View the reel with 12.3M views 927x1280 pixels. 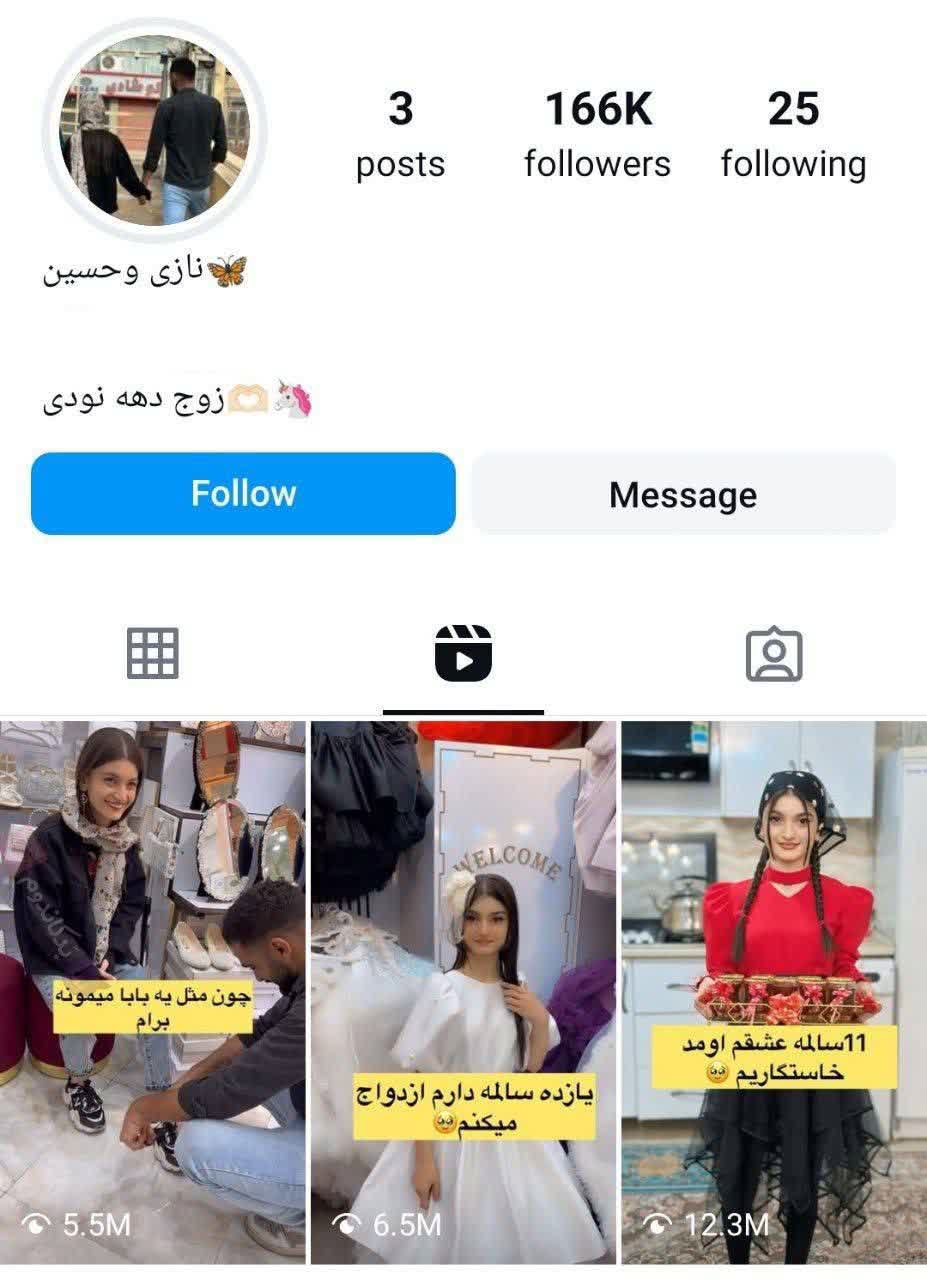click(774, 990)
